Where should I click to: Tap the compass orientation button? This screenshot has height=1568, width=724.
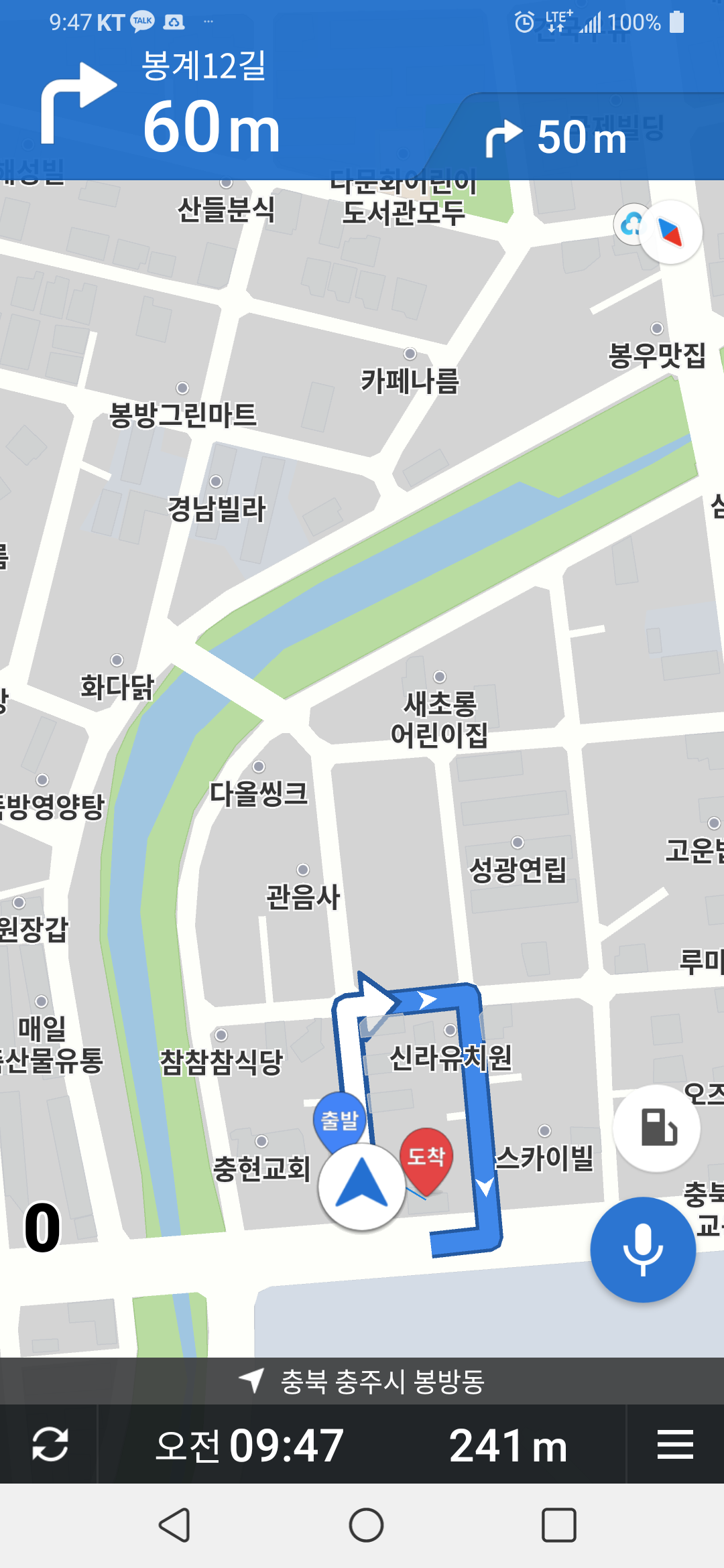[x=670, y=232]
